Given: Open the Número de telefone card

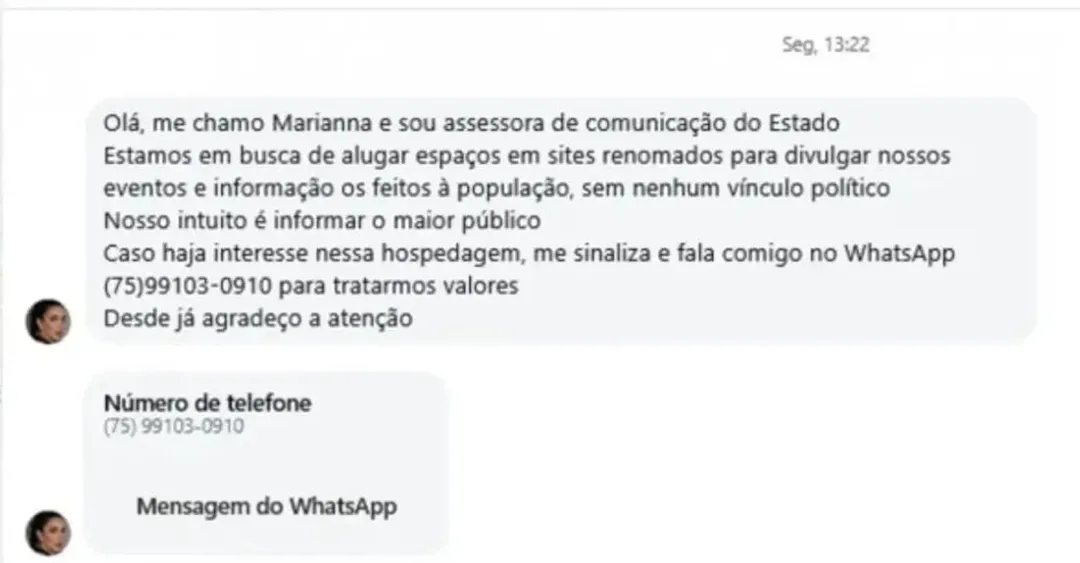Looking at the screenshot, I should (207, 414).
